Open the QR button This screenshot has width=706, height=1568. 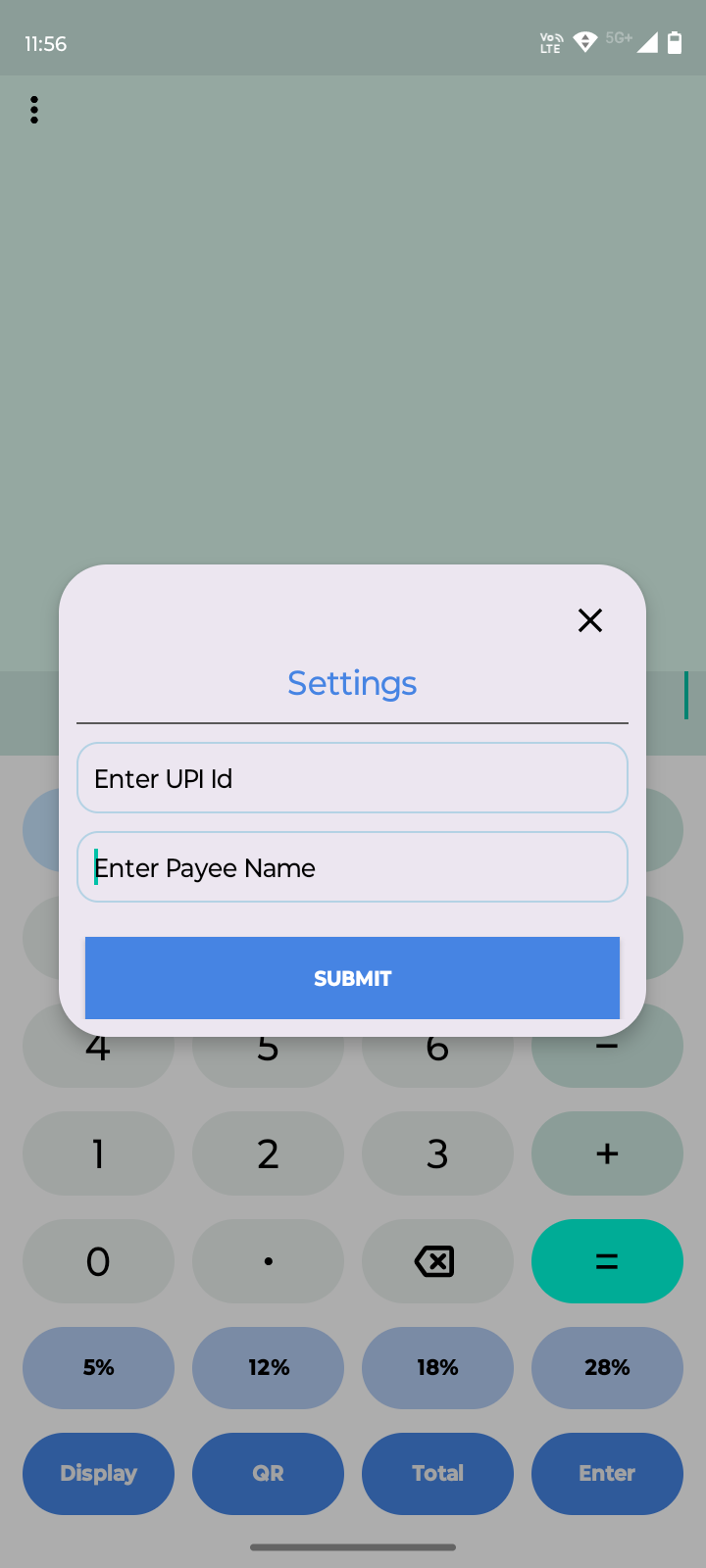(x=268, y=1473)
